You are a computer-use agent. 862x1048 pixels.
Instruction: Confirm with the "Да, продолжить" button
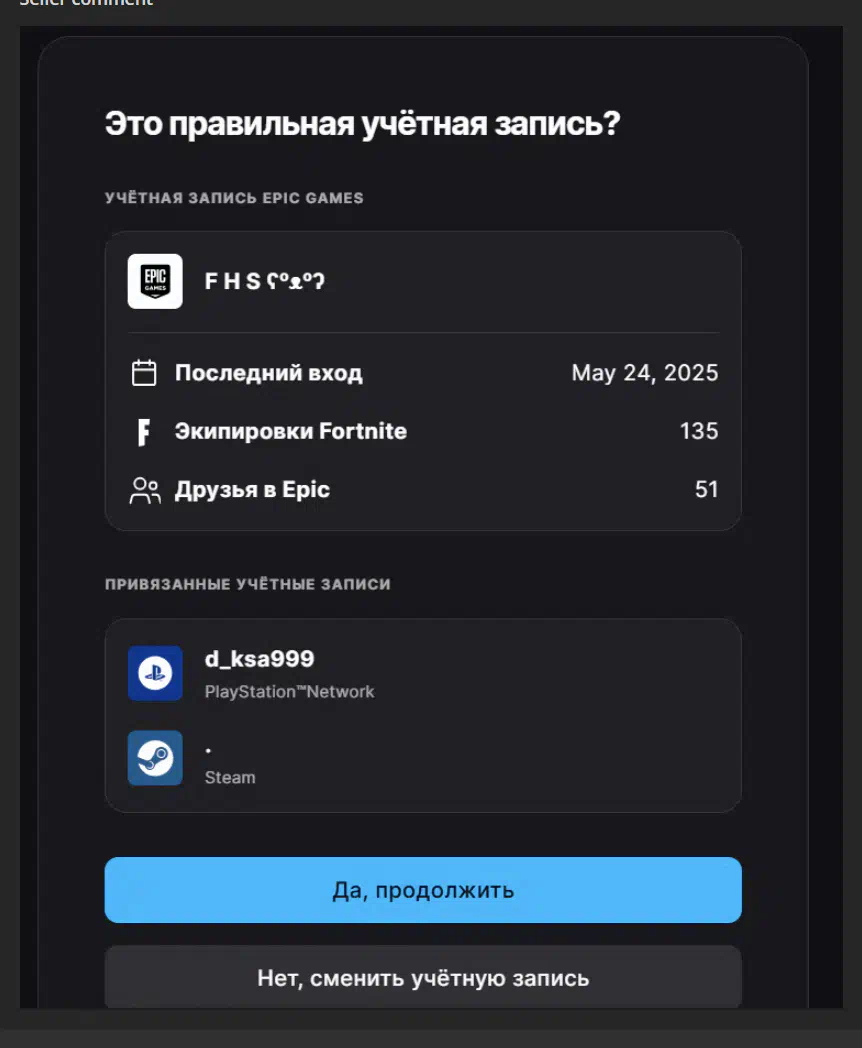(423, 889)
